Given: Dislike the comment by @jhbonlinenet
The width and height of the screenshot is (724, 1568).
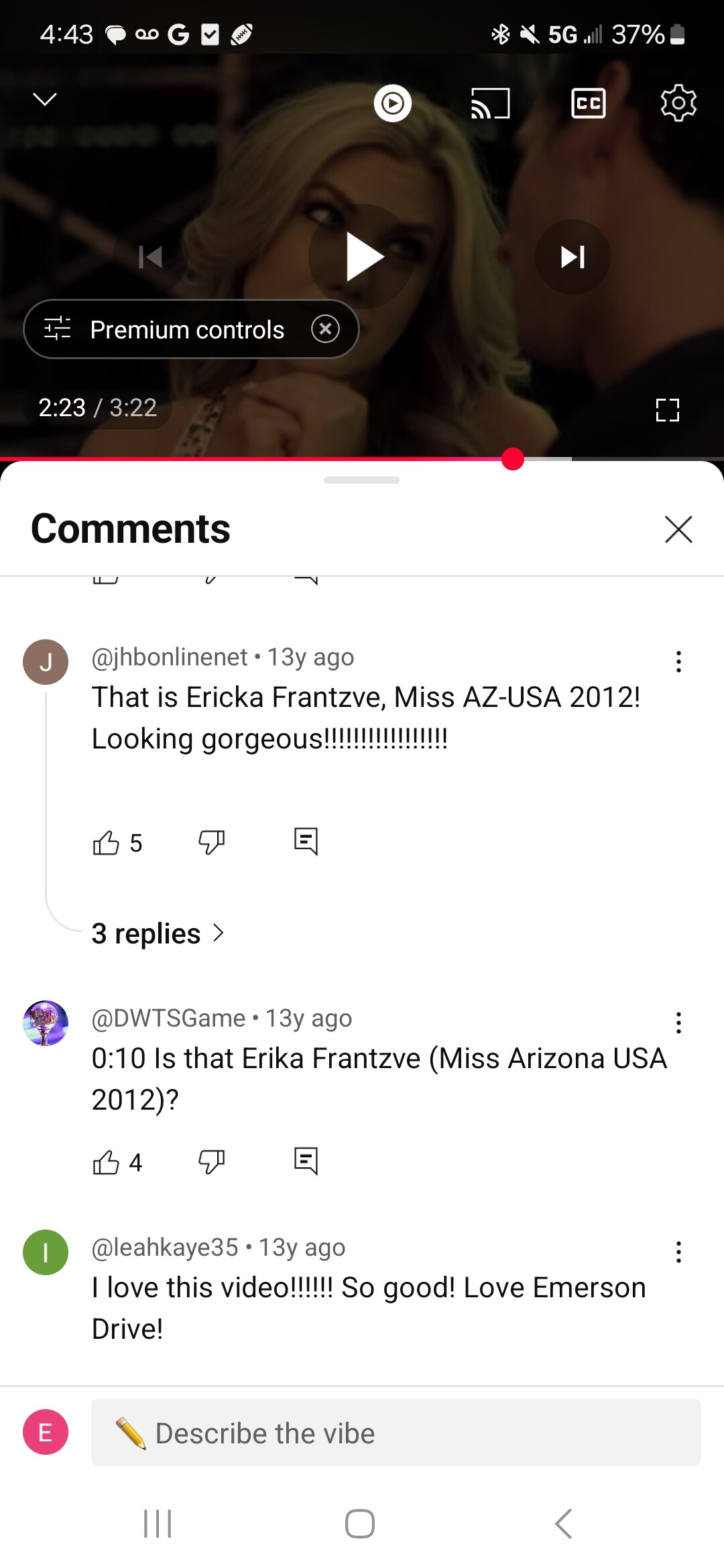Looking at the screenshot, I should click(211, 842).
